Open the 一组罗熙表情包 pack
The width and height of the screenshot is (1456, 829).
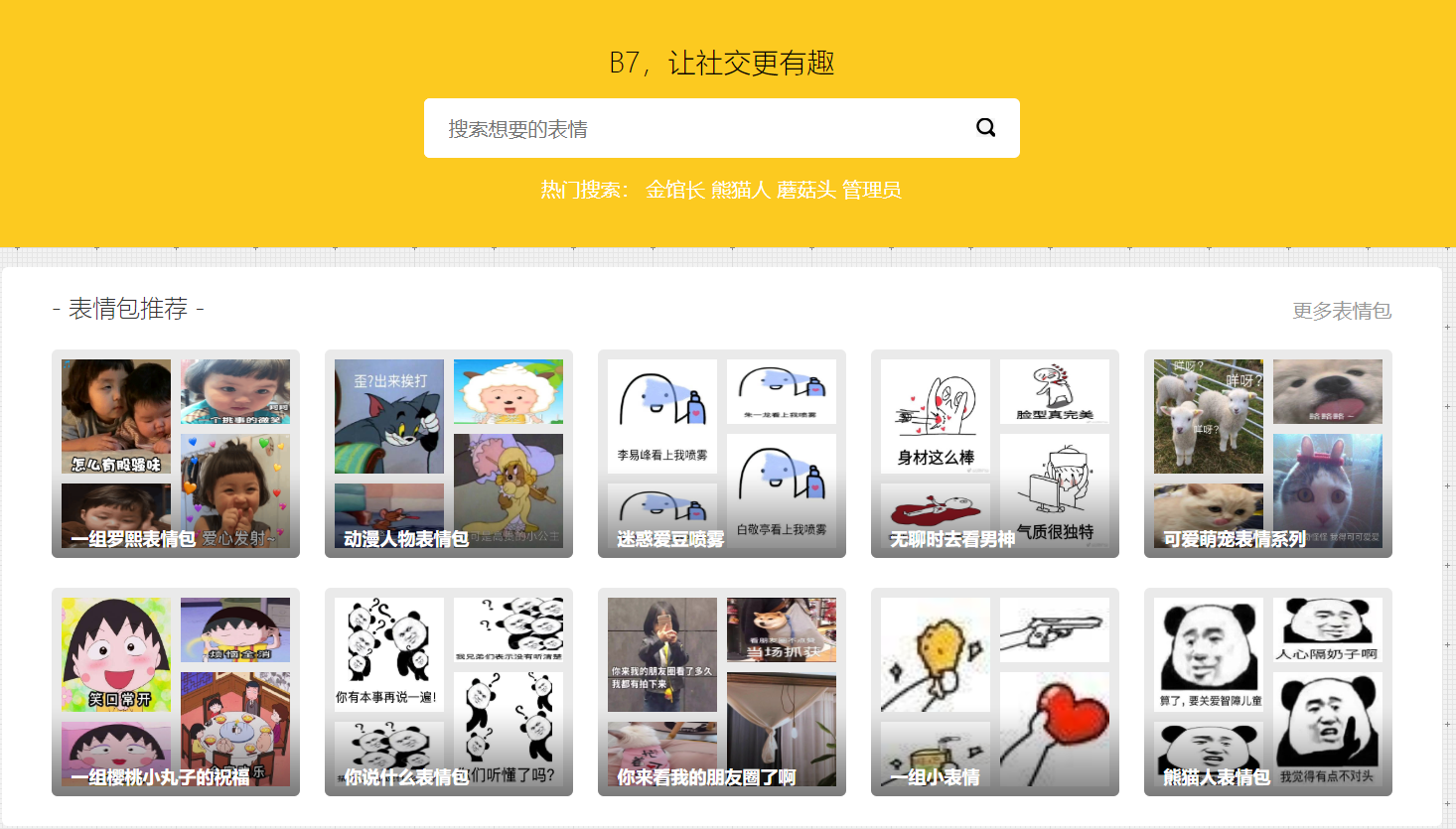pyautogui.click(x=176, y=454)
